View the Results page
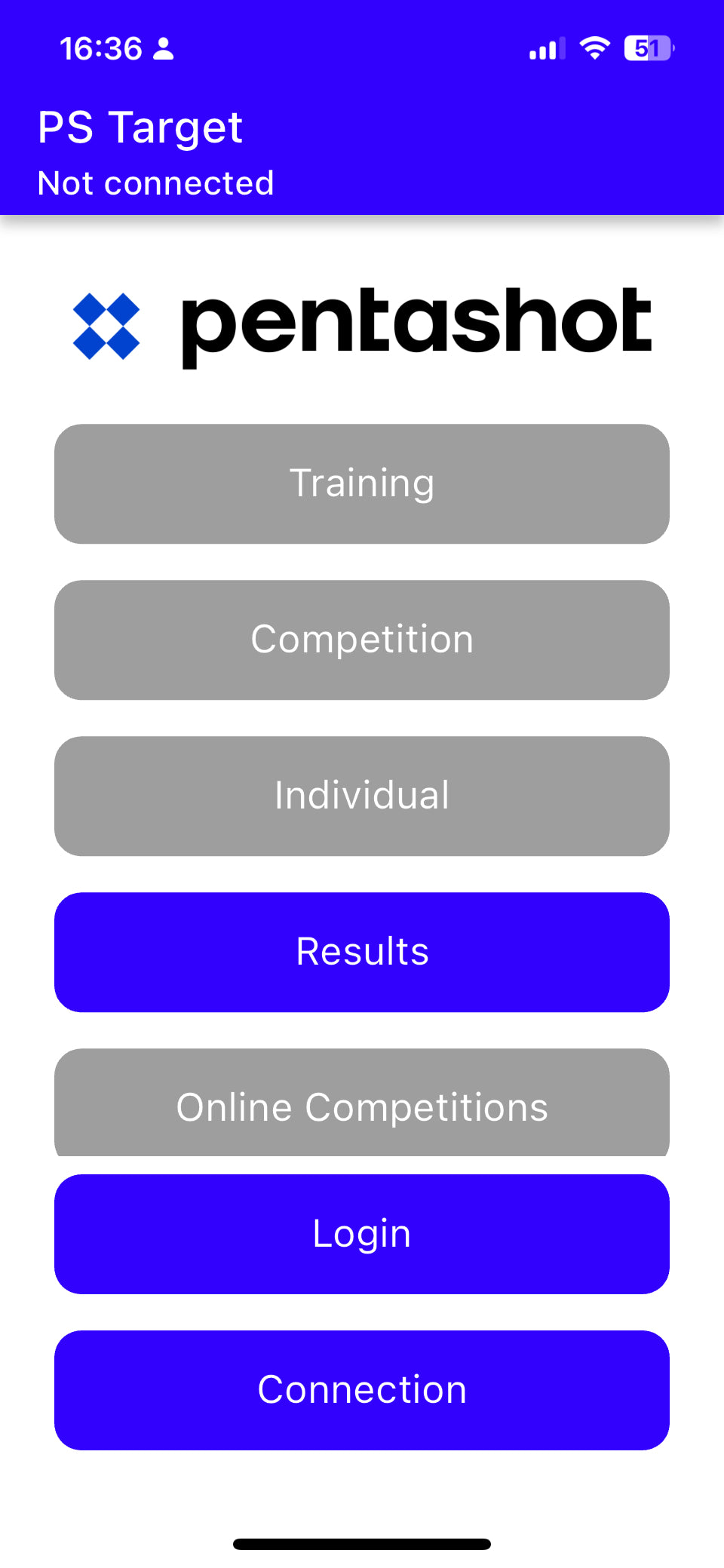The image size is (724, 1568). pos(362,952)
